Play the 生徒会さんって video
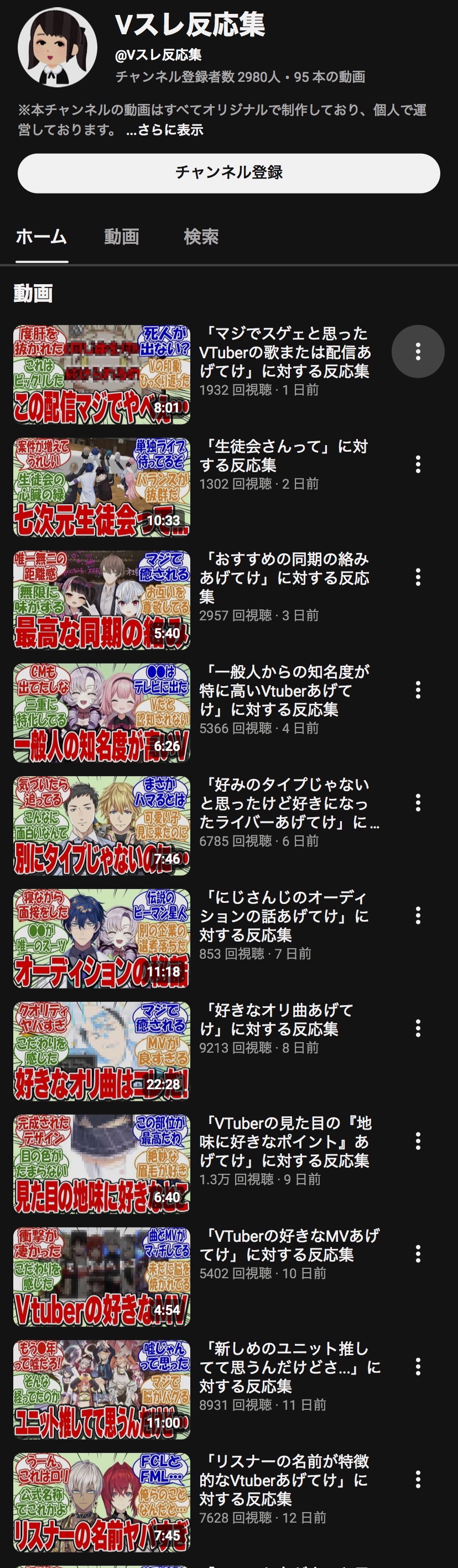The height and width of the screenshot is (1568, 458). (102, 487)
